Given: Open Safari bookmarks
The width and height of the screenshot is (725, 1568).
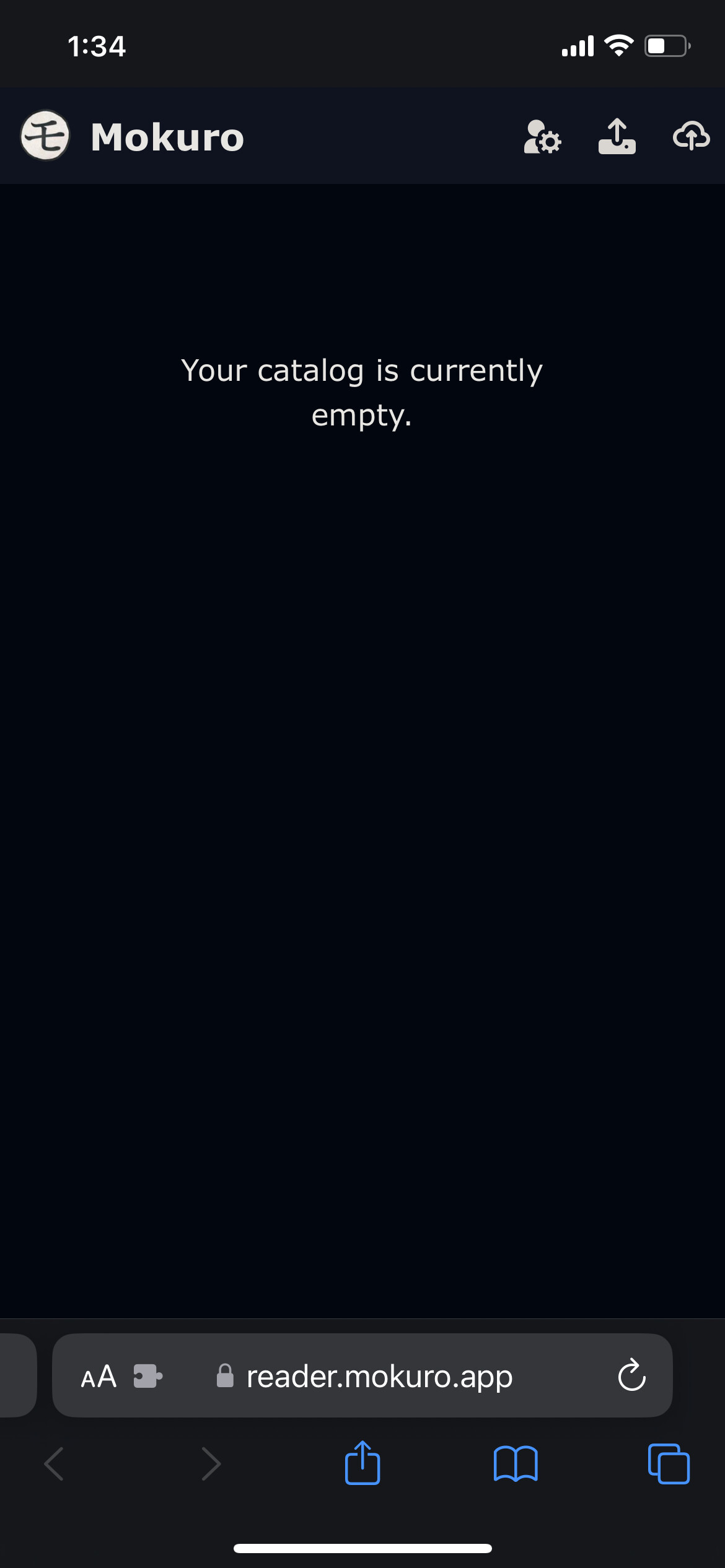Looking at the screenshot, I should (x=516, y=1465).
